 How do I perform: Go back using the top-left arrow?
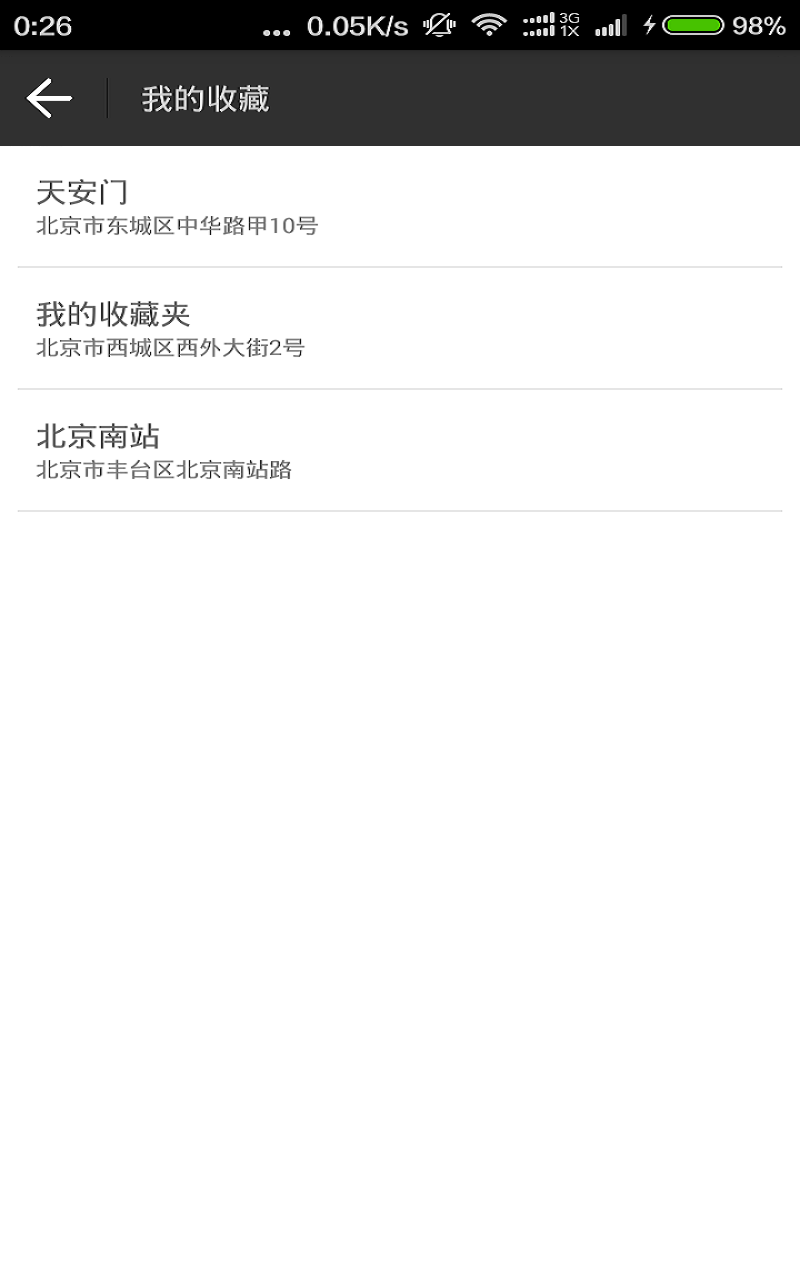click(50, 98)
